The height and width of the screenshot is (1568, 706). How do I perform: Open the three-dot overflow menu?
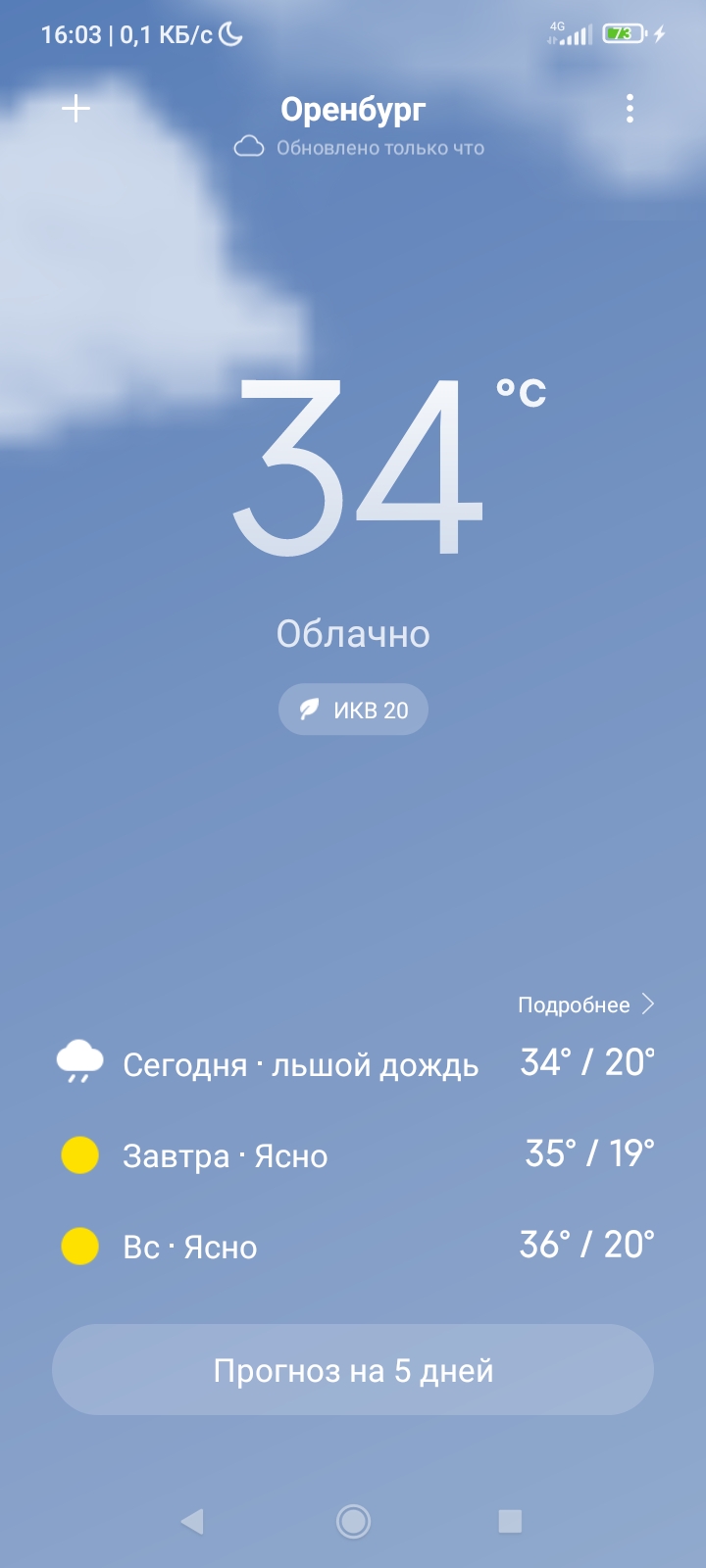point(630,109)
